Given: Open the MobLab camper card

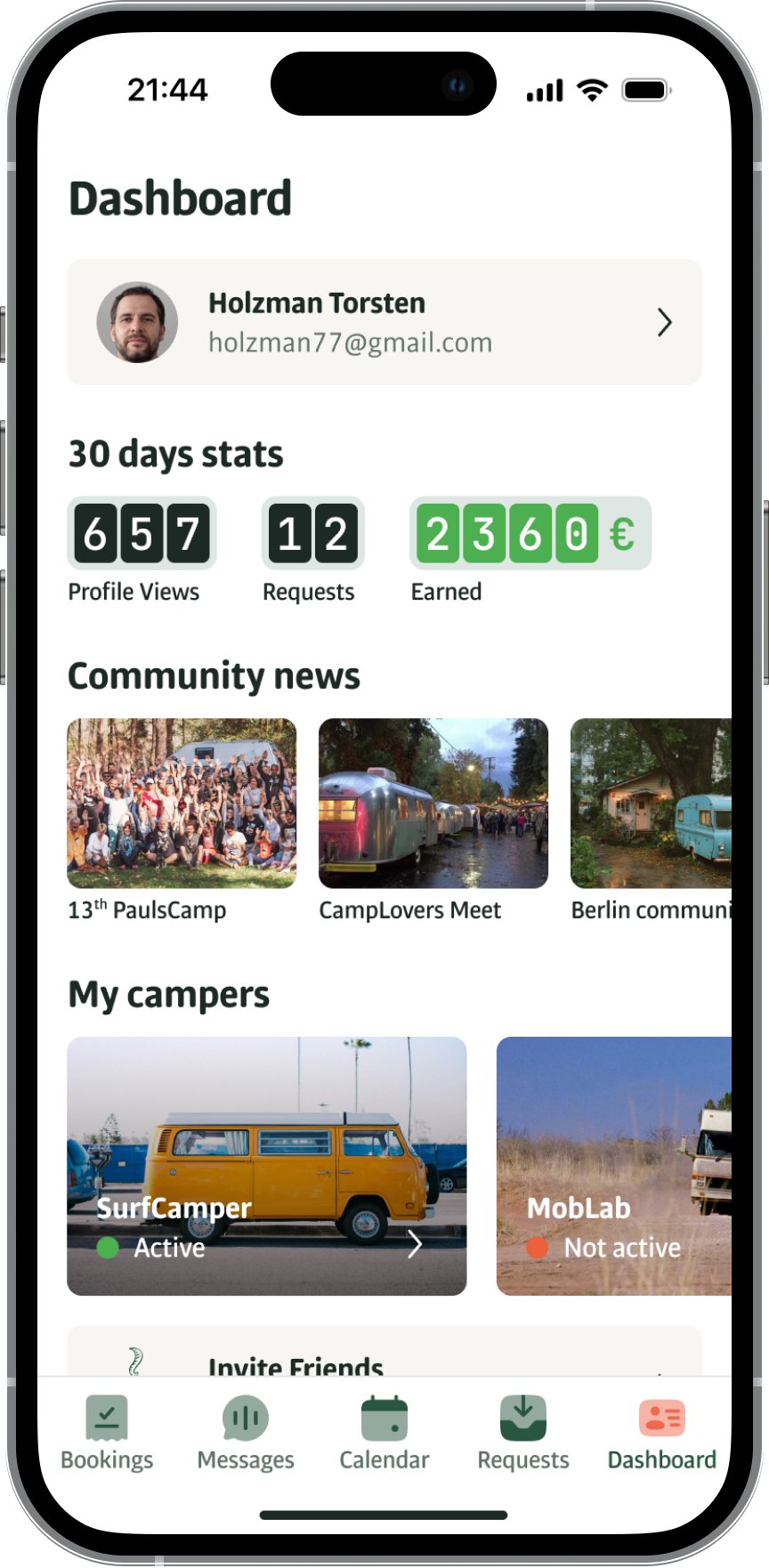Looking at the screenshot, I should point(614,1166).
